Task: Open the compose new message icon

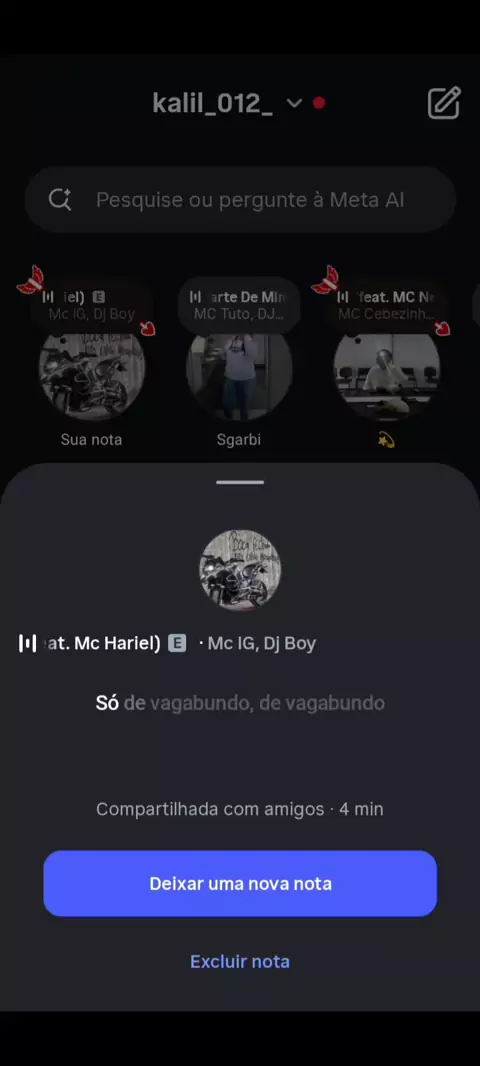Action: (444, 103)
